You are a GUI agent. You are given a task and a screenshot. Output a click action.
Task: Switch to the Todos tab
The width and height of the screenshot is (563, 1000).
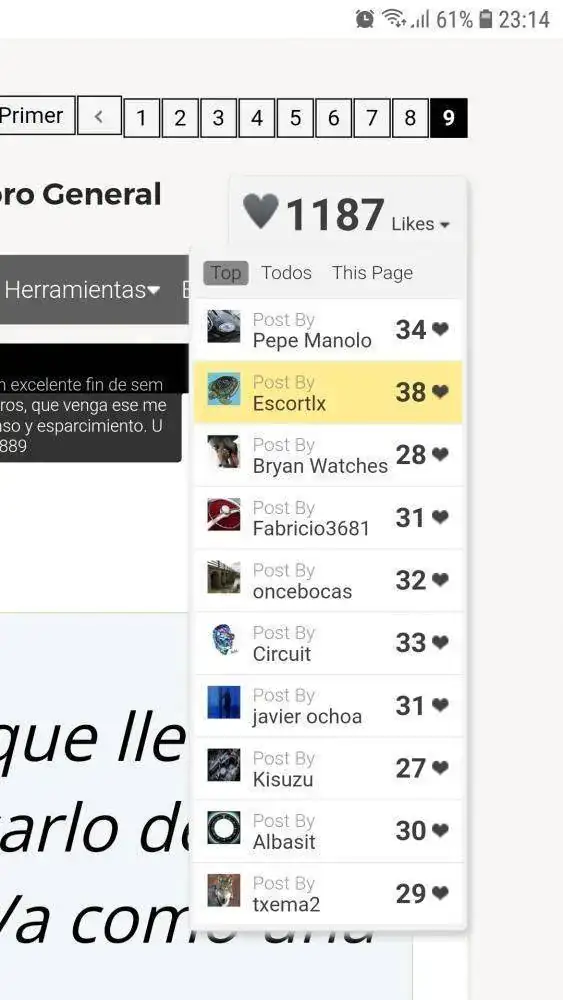[286, 273]
